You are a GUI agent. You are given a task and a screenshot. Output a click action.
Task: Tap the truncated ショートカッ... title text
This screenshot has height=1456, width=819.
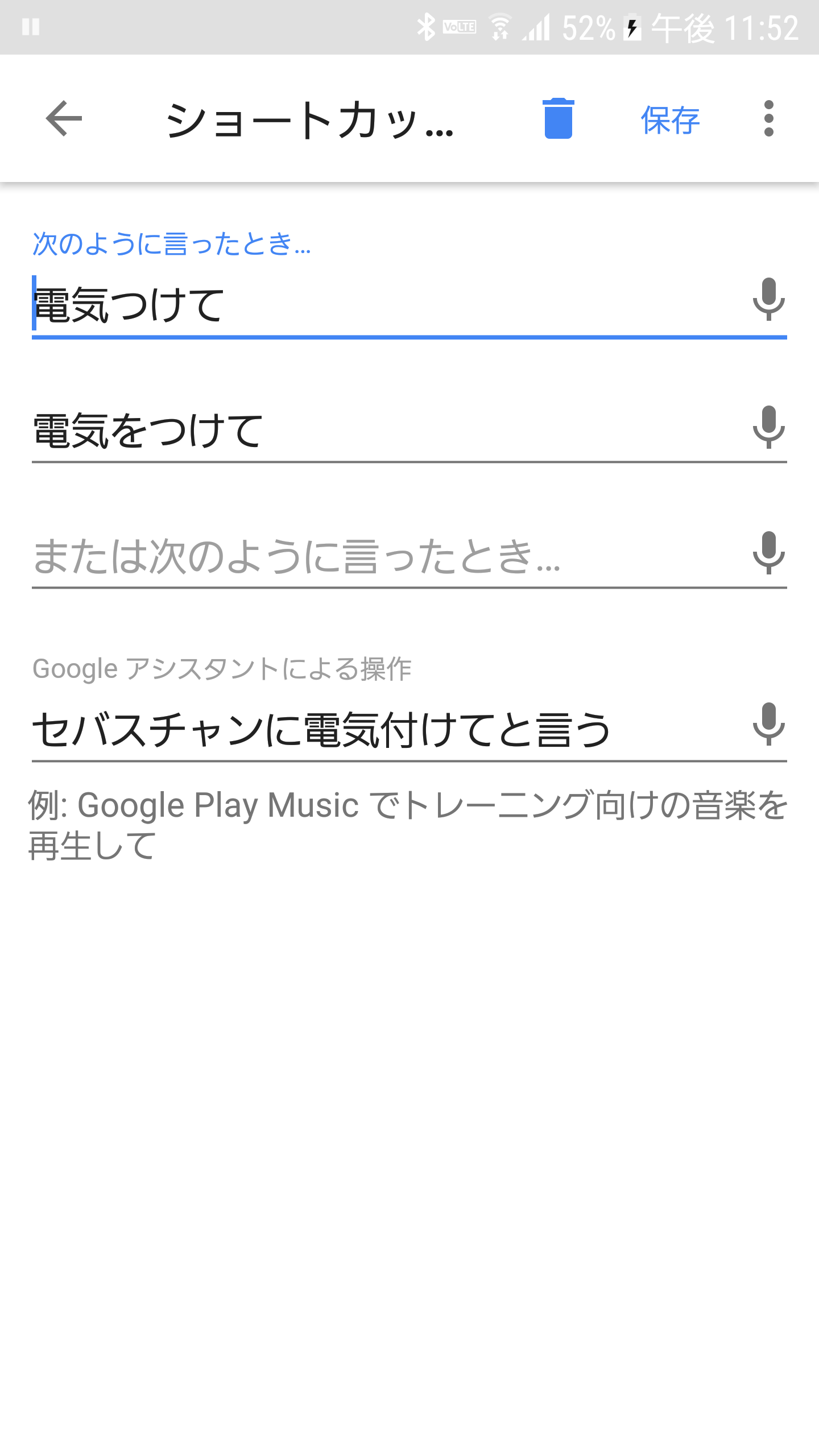coord(310,121)
